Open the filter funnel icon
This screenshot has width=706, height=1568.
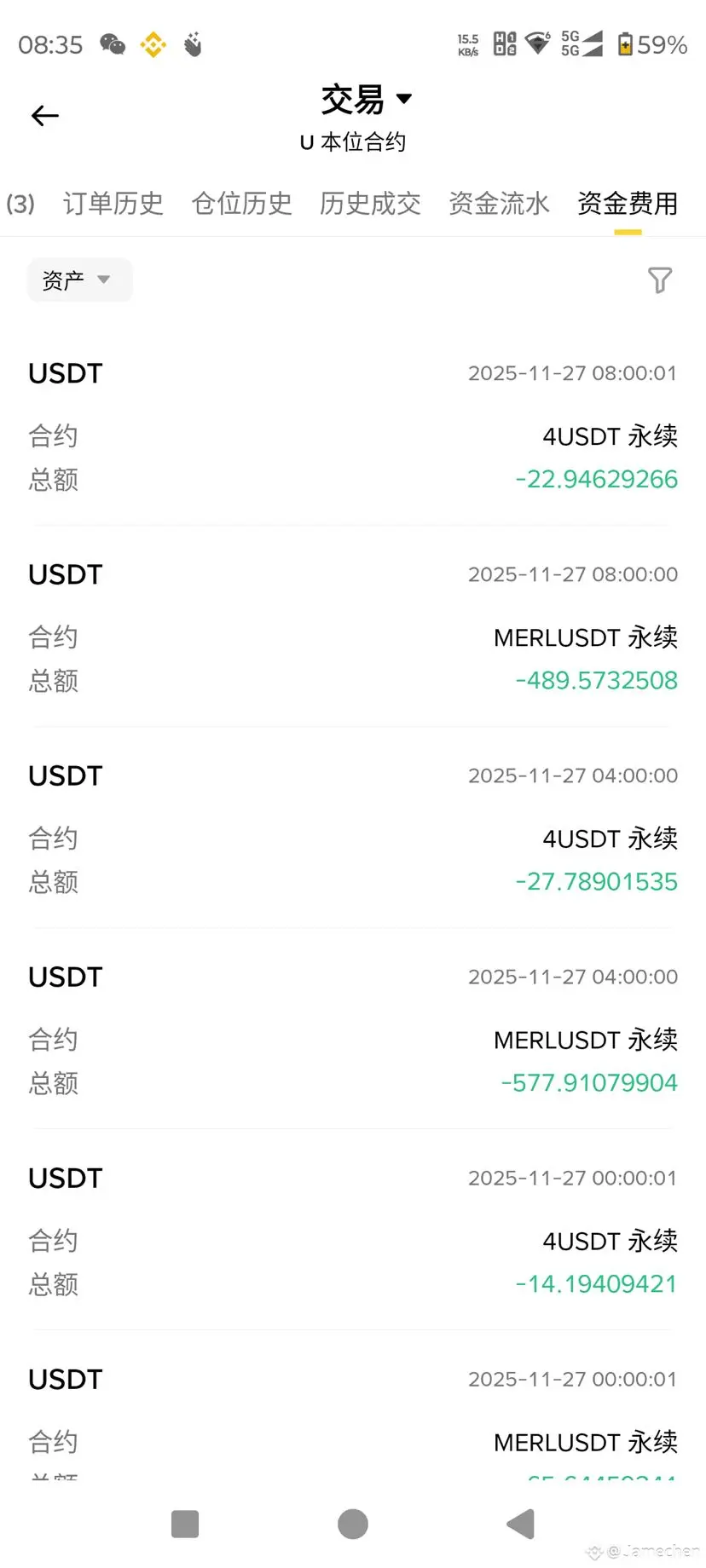click(x=659, y=280)
